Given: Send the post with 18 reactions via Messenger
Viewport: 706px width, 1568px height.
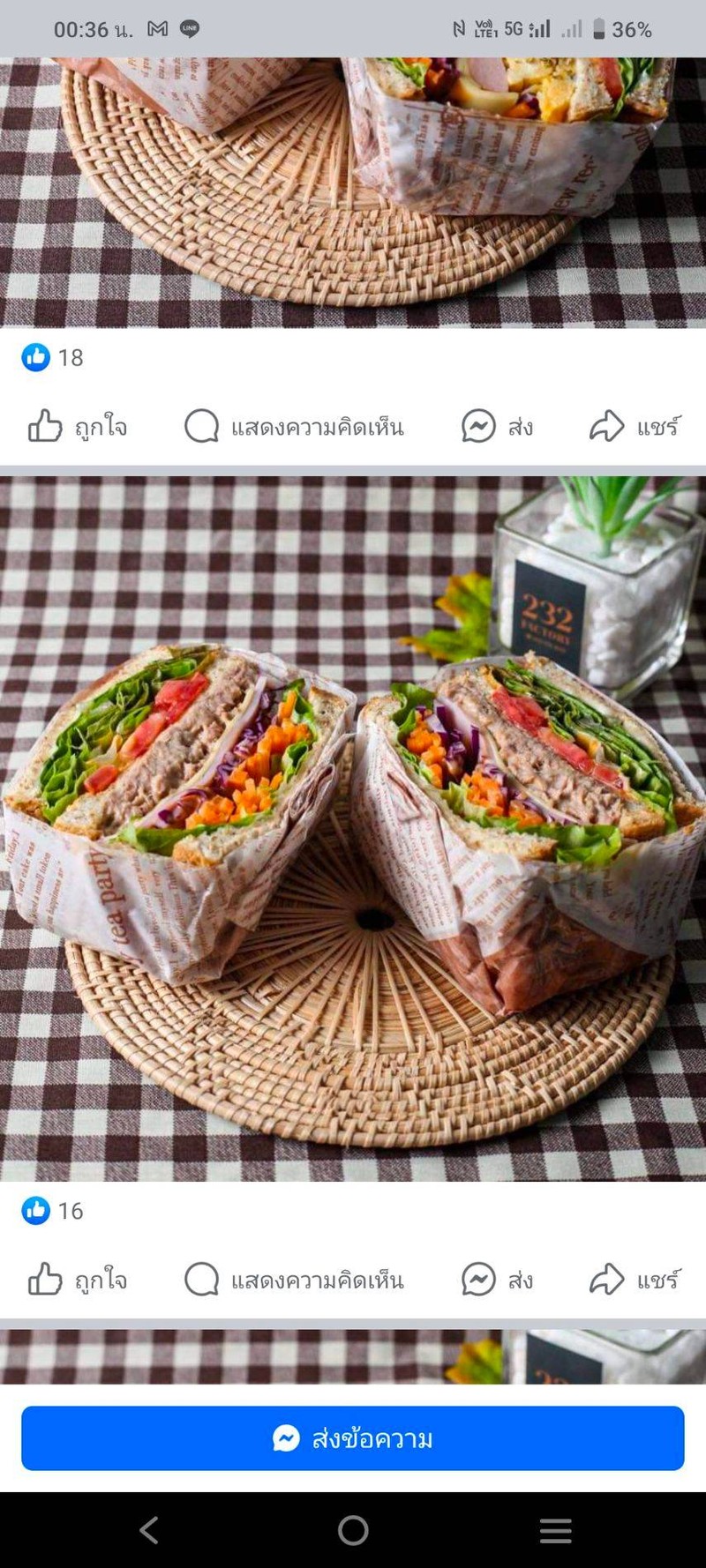Looking at the screenshot, I should pos(497,427).
